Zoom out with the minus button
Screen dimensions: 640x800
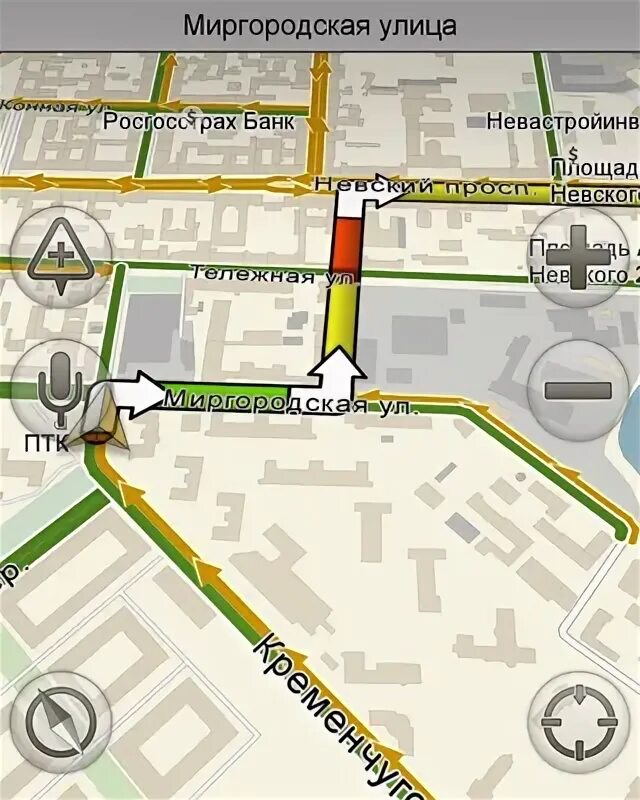tap(578, 390)
